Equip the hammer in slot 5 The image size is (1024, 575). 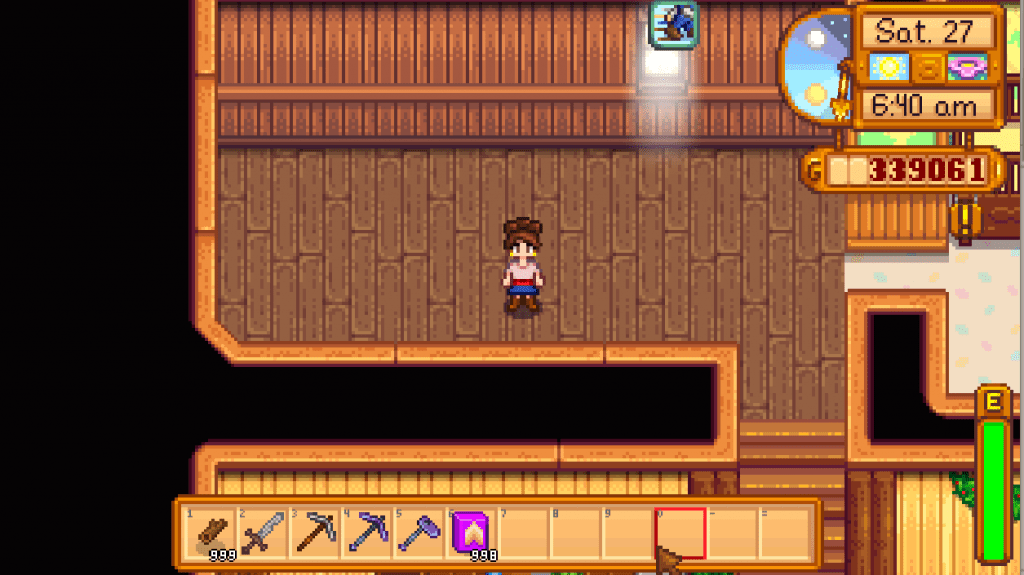[x=418, y=534]
